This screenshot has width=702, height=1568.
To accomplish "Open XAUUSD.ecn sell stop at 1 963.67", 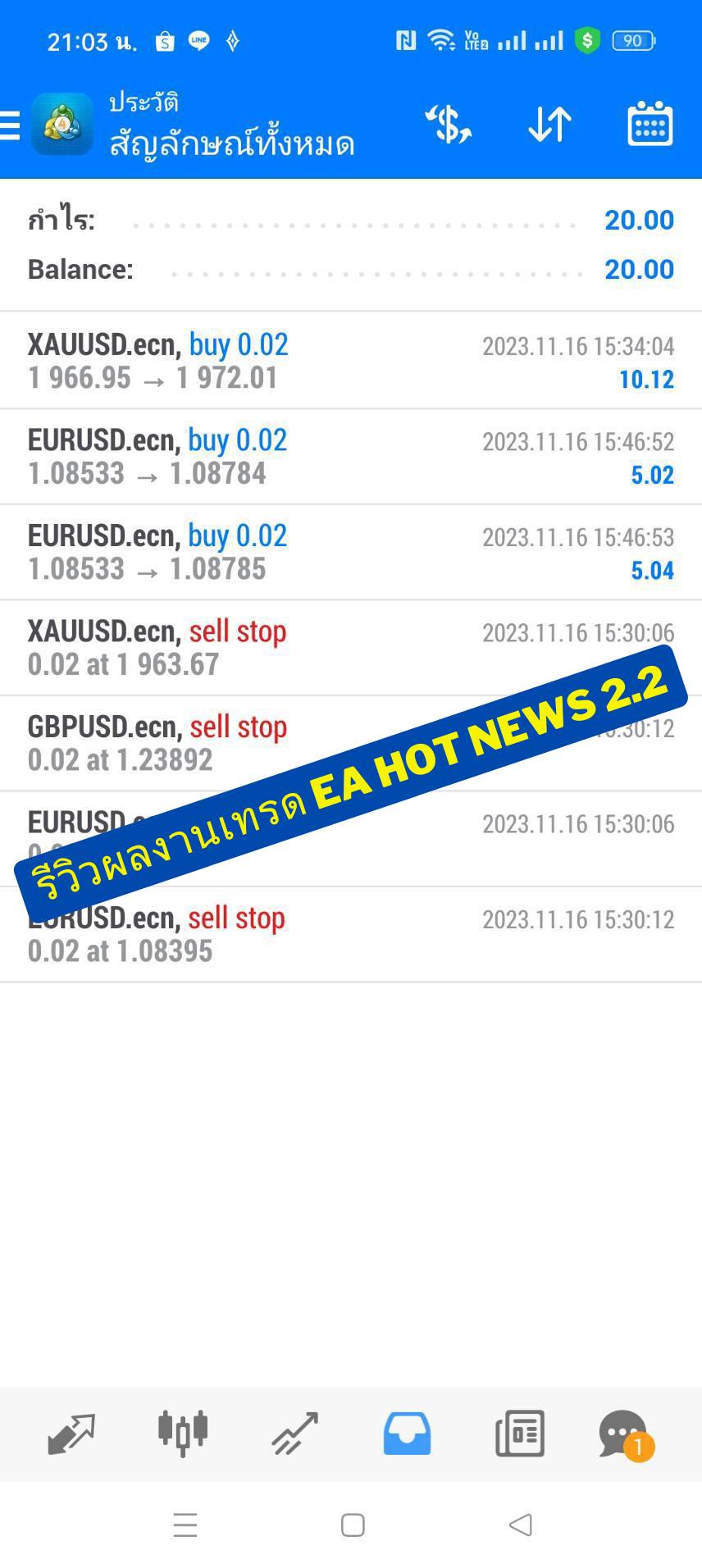I will (x=351, y=648).
